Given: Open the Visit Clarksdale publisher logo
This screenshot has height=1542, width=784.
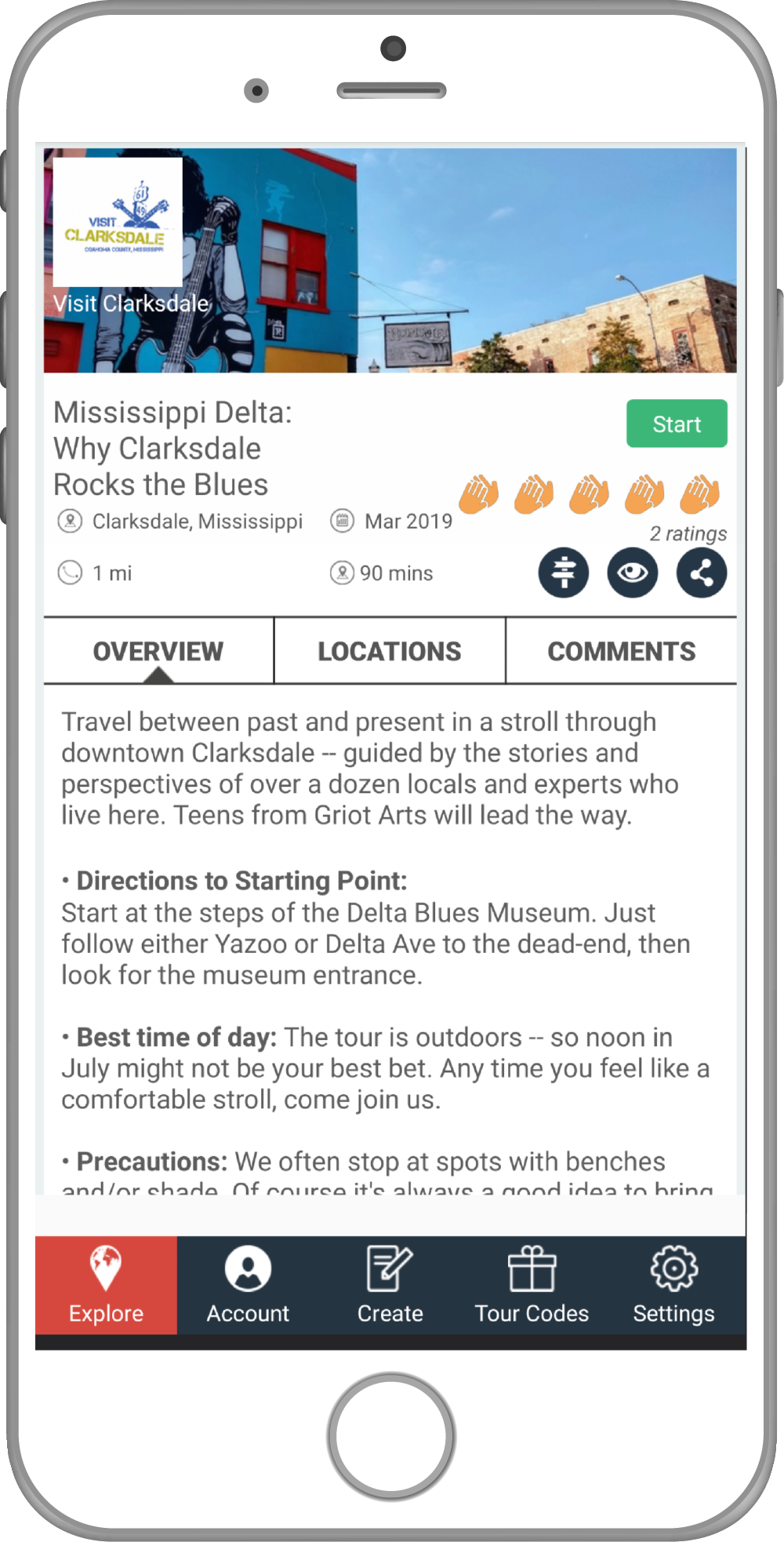Looking at the screenshot, I should 118,222.
